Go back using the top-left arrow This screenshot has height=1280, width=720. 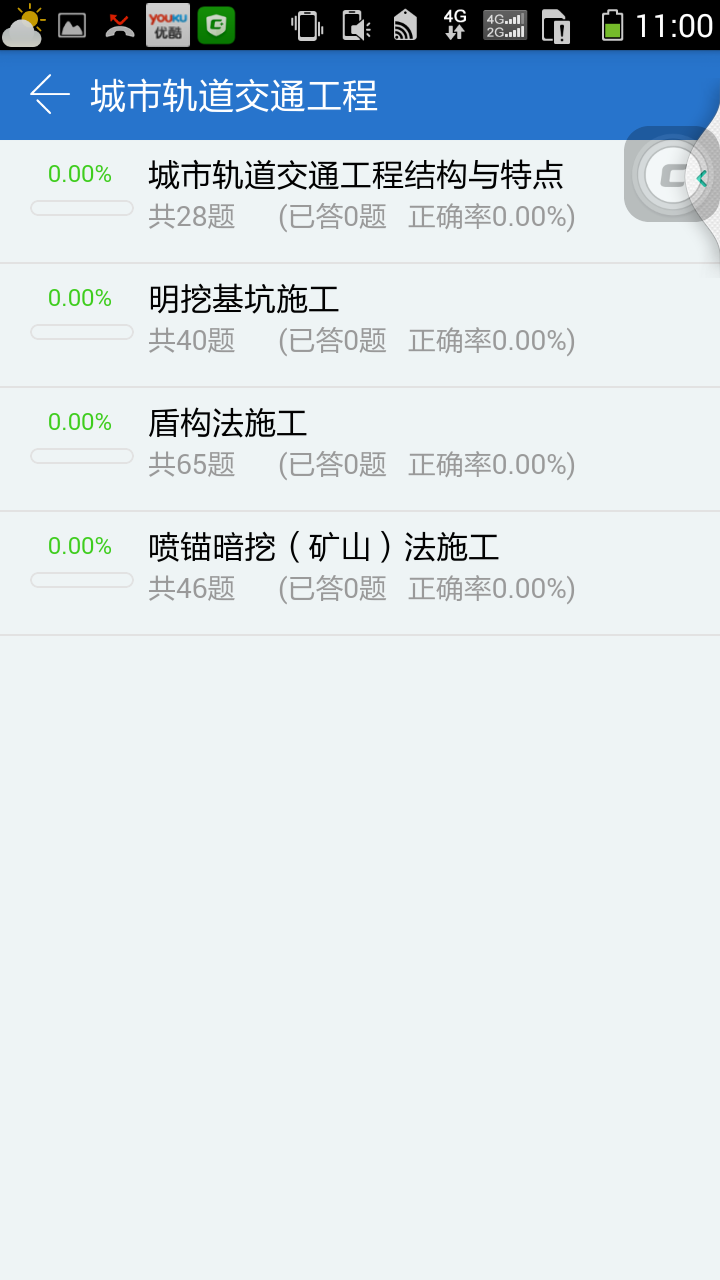click(x=49, y=95)
